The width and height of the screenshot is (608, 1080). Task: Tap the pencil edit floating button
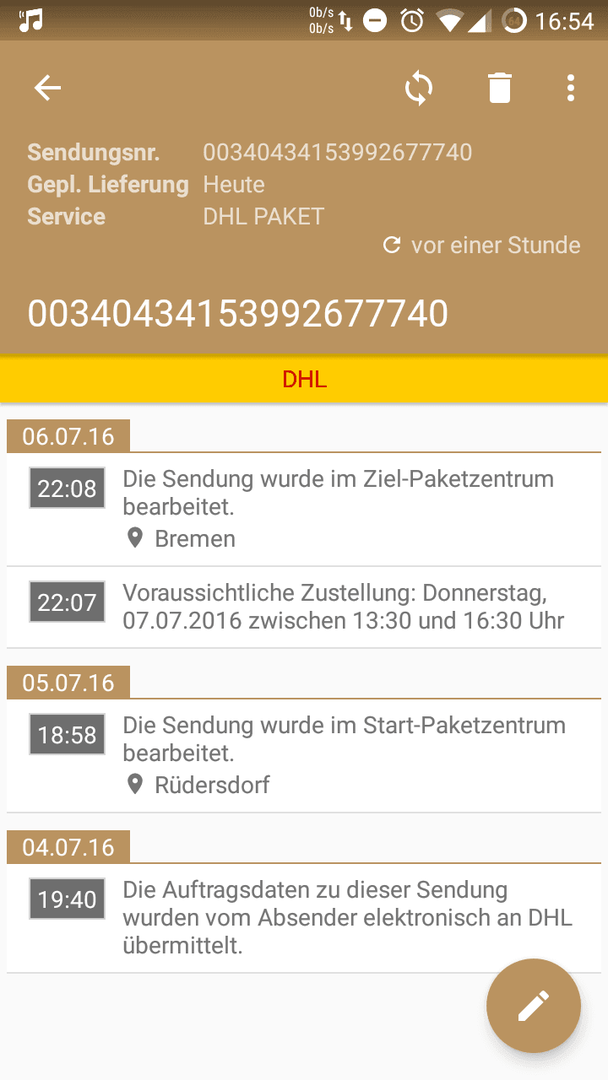(534, 1006)
